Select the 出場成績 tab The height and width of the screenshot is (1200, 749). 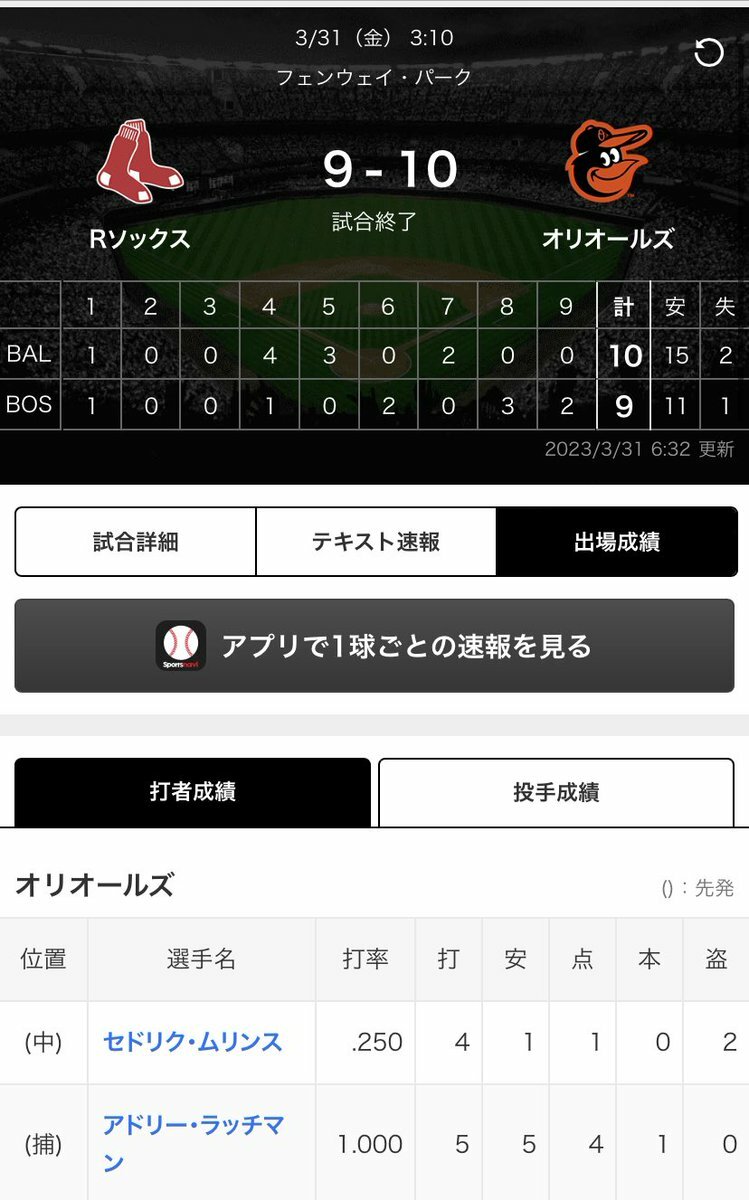[616, 542]
